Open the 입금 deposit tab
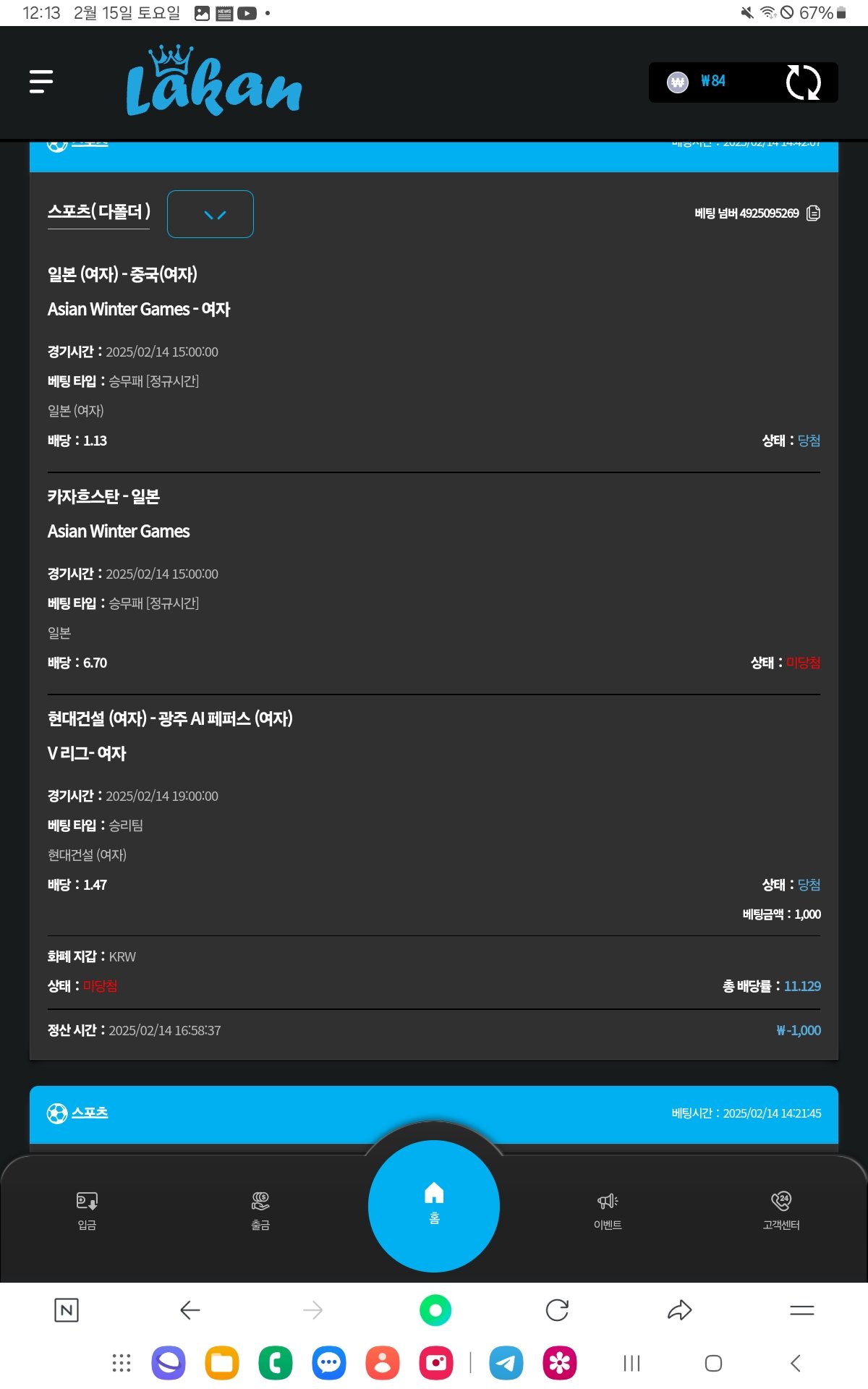The width and height of the screenshot is (868, 1389). point(87,1210)
